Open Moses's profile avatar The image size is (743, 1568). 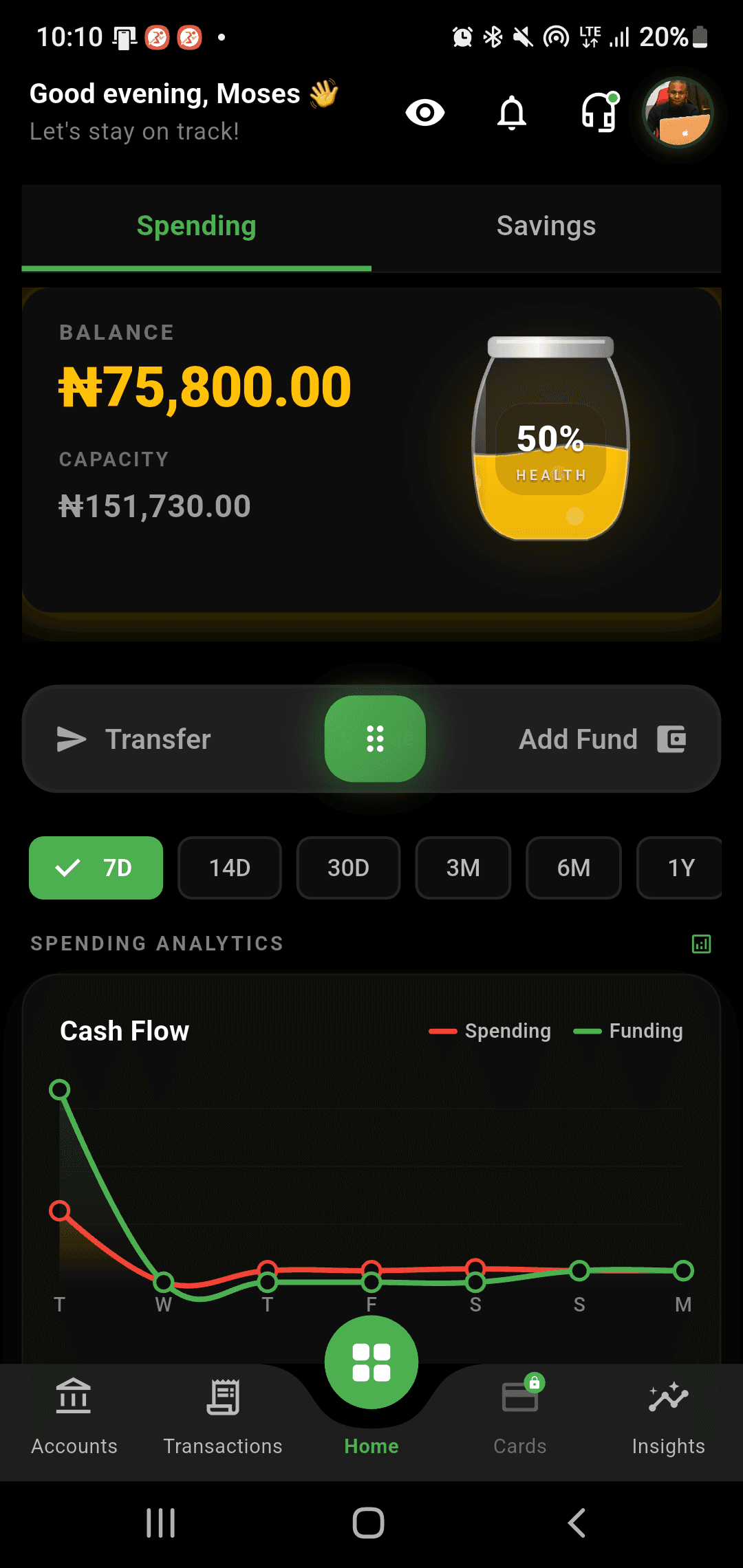[676, 114]
